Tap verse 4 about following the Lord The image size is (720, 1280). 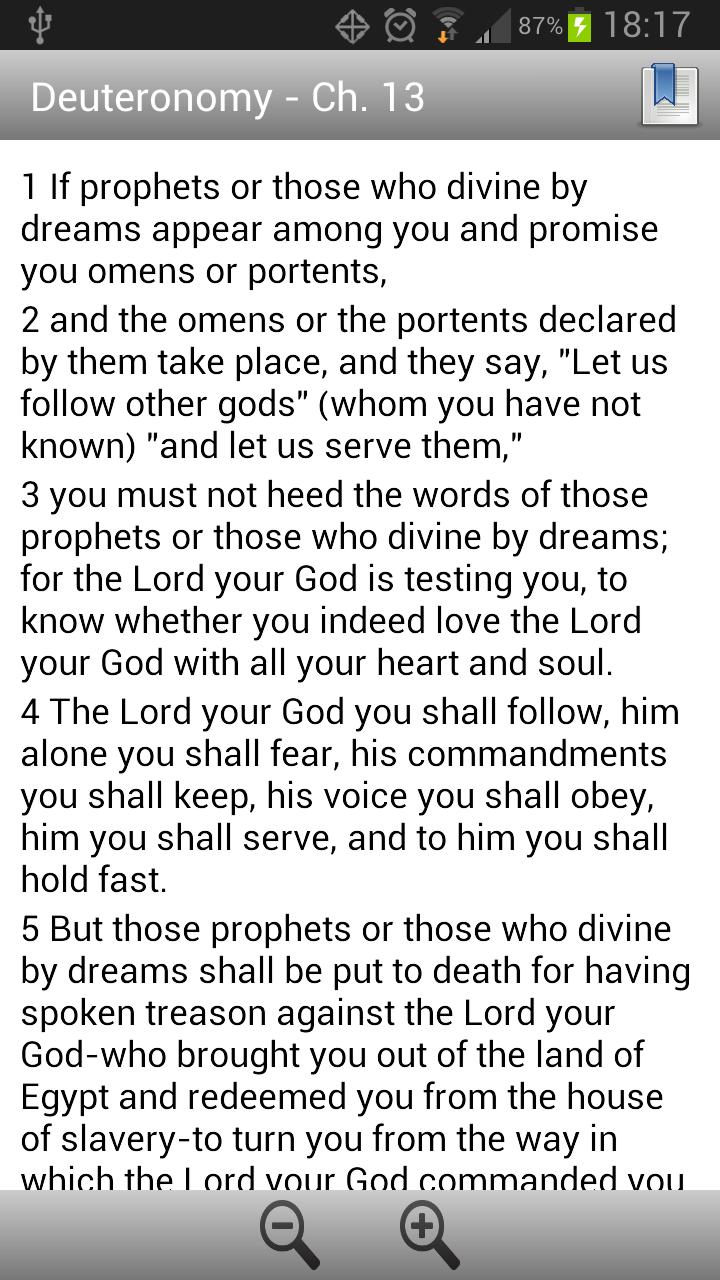coord(350,795)
